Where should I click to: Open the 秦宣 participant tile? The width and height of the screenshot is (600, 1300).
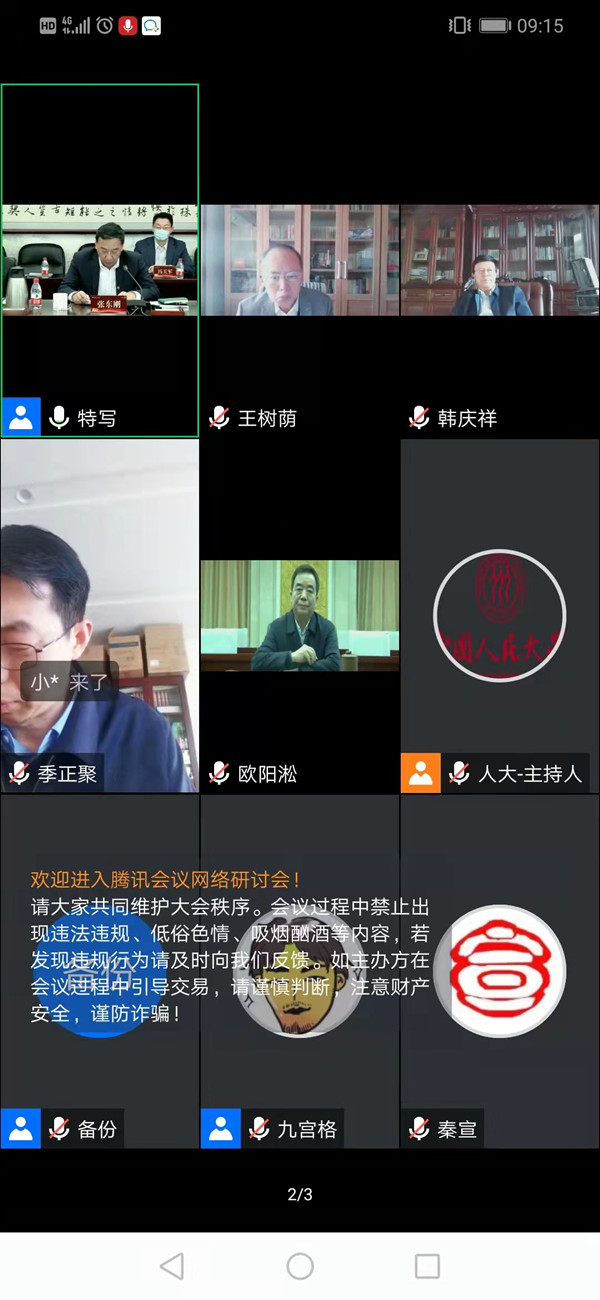[500, 970]
